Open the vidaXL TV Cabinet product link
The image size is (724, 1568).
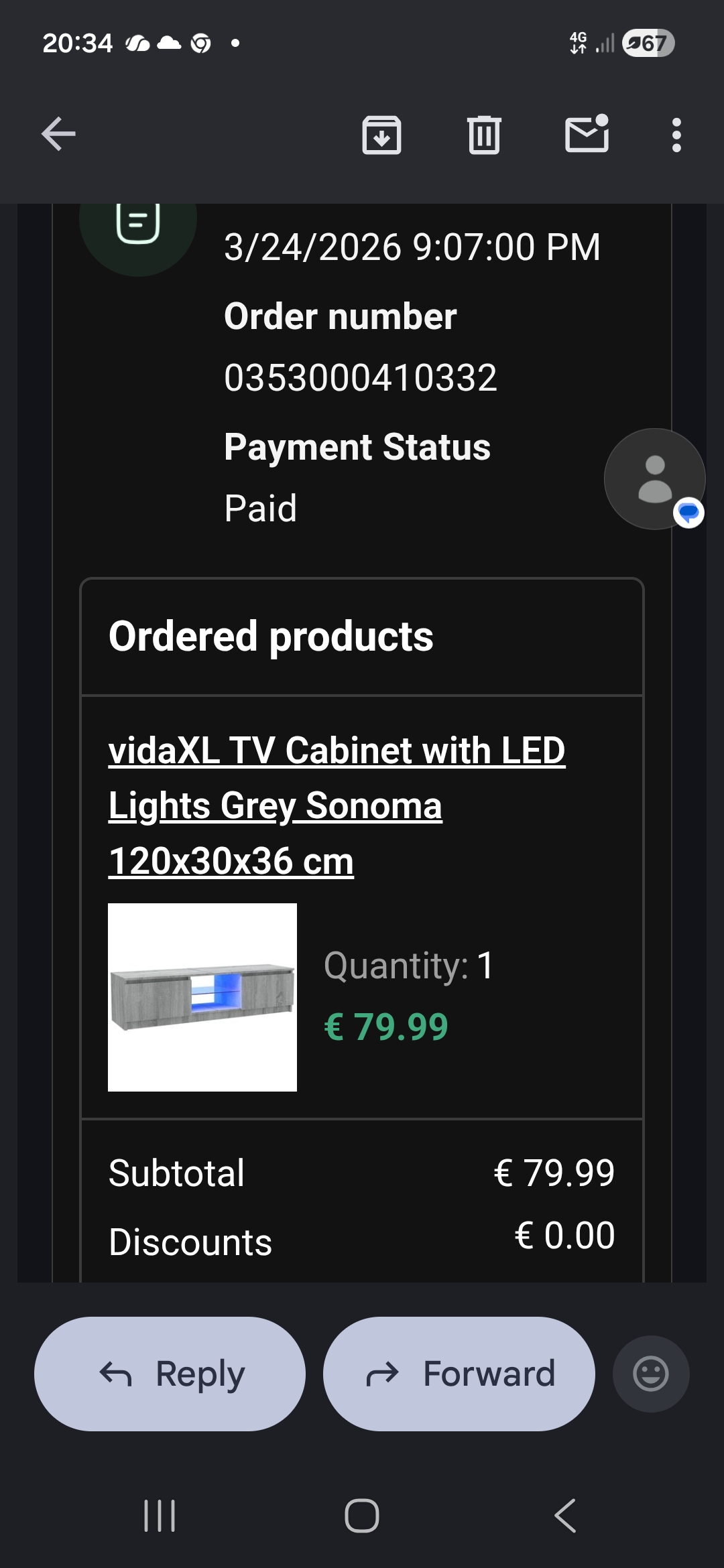(x=337, y=805)
